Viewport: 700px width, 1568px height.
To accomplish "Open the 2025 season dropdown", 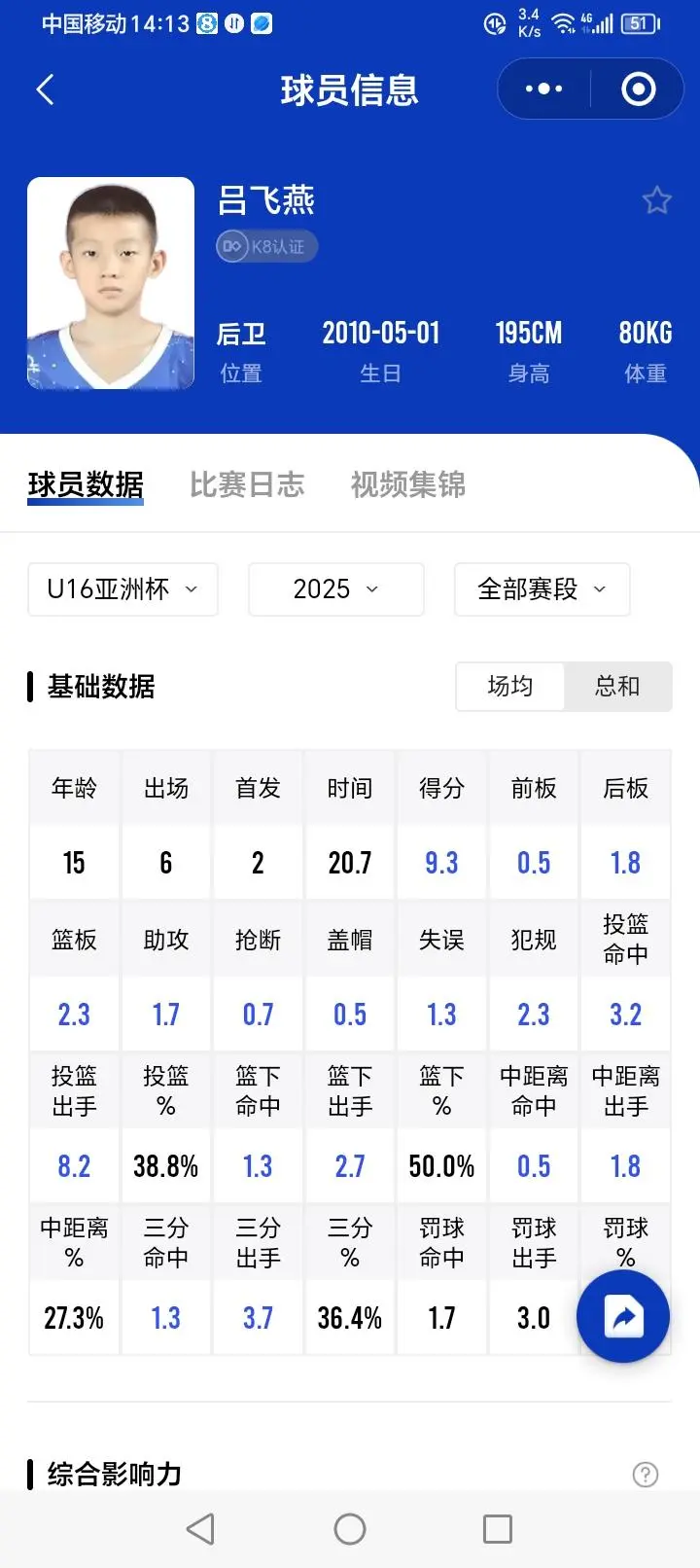I will pyautogui.click(x=335, y=589).
